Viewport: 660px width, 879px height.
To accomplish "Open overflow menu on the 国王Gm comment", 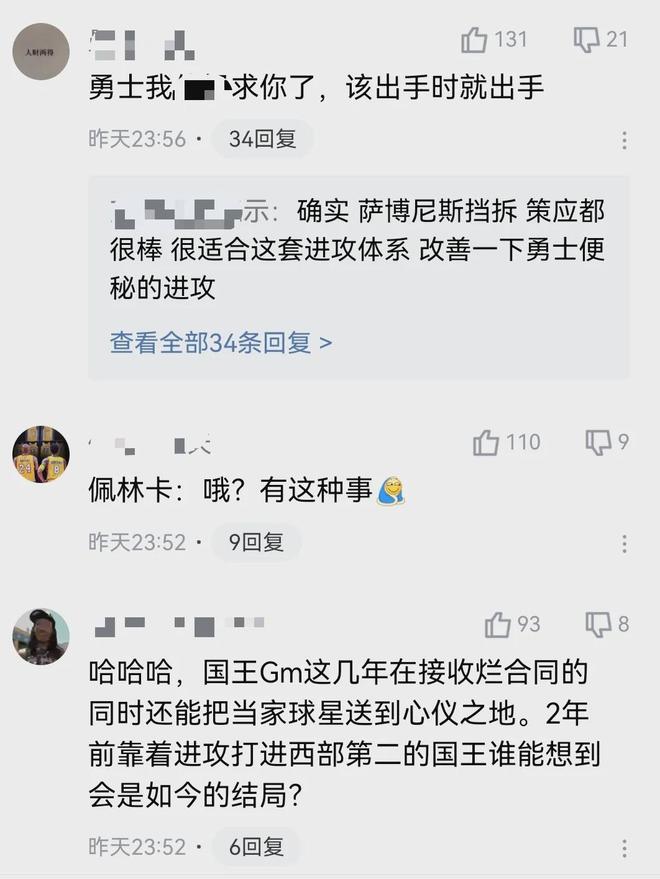I will pos(624,848).
